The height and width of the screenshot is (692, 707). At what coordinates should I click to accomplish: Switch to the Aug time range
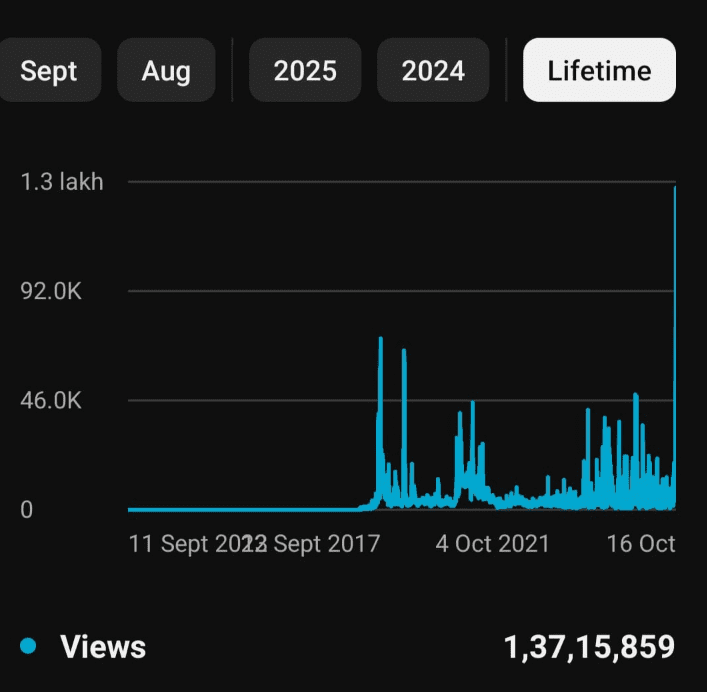coord(166,70)
